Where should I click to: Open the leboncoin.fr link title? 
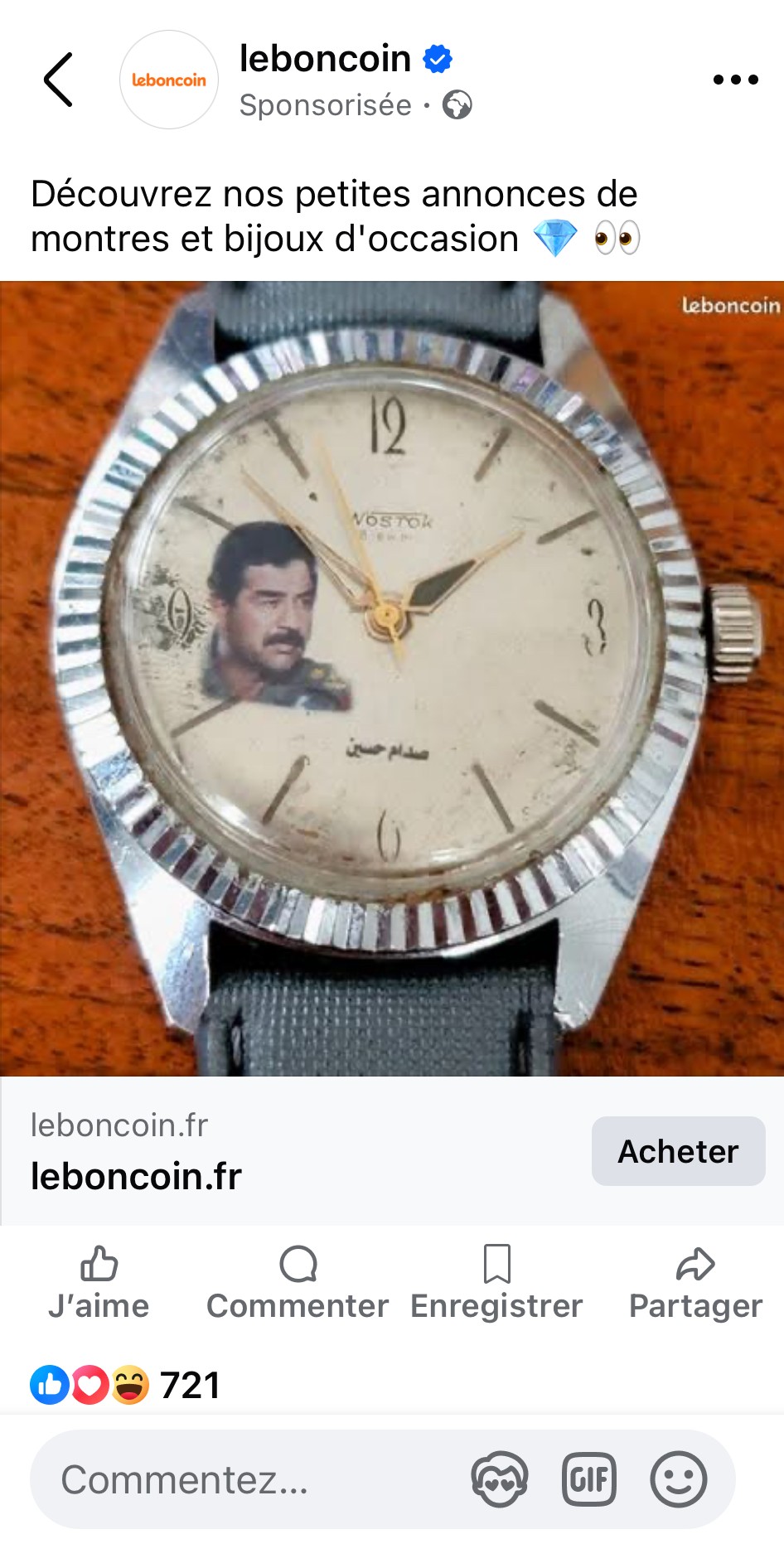137,1176
